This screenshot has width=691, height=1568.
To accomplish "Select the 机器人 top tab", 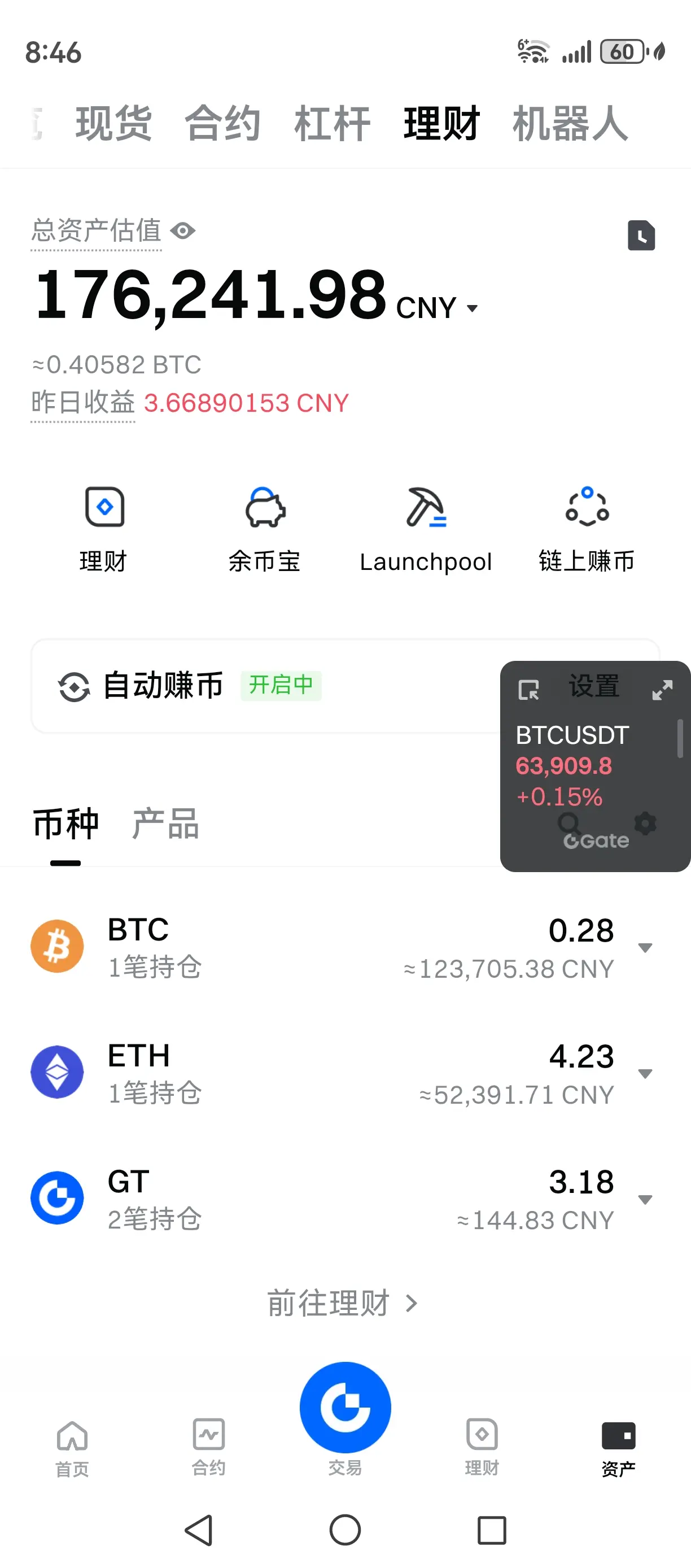I will [570, 124].
